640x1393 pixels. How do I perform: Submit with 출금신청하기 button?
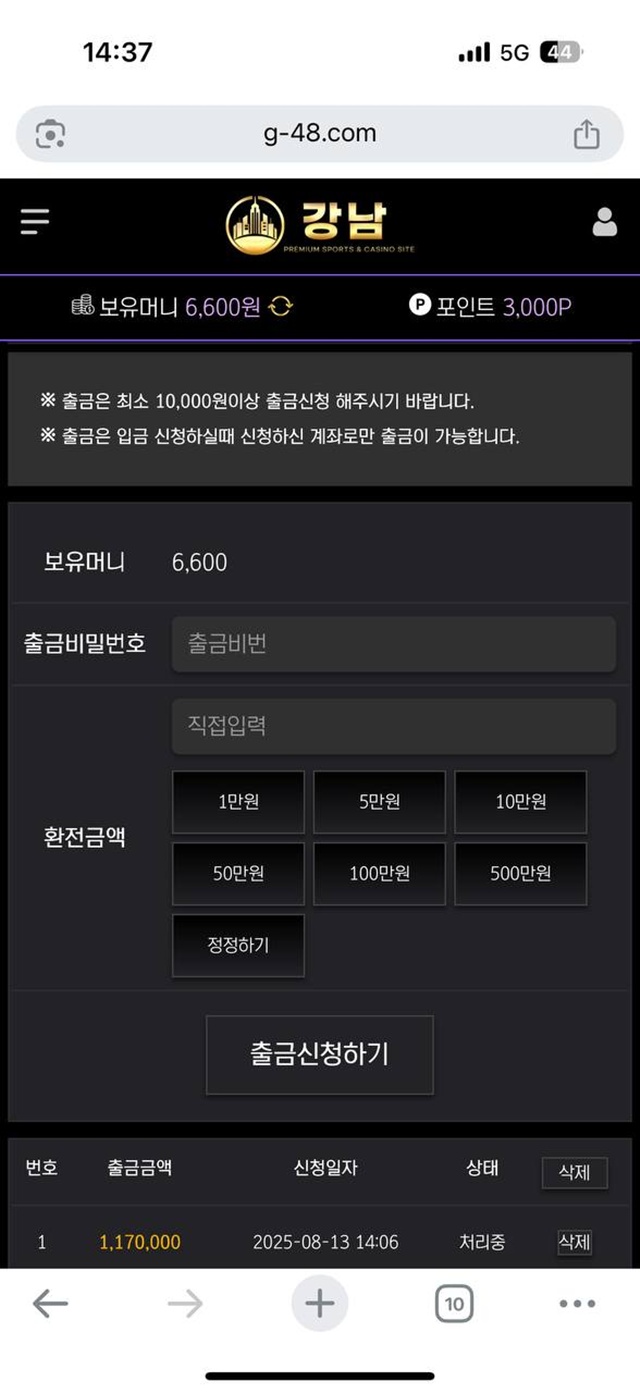pyautogui.click(x=319, y=1054)
